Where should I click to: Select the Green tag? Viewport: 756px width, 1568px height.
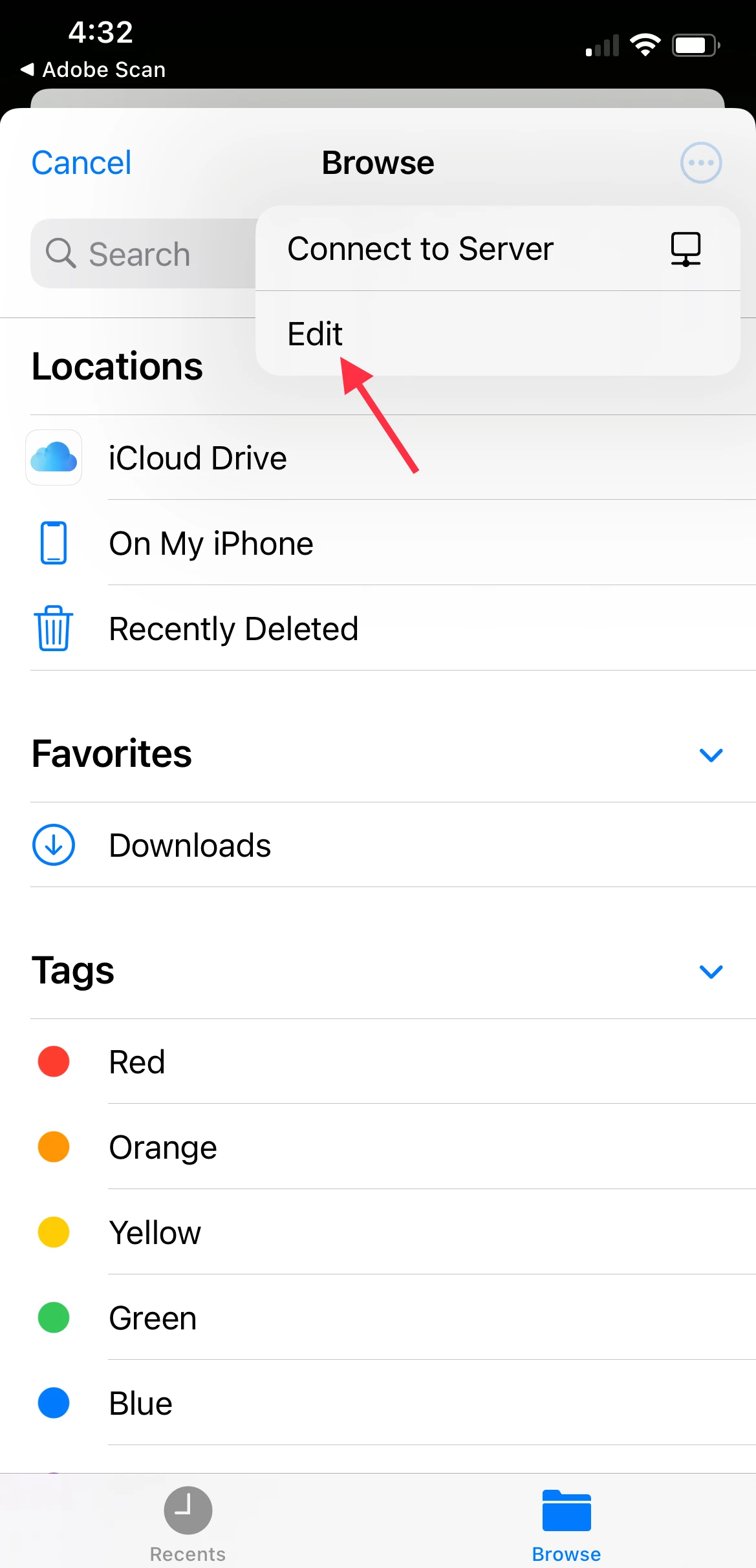[x=153, y=1318]
